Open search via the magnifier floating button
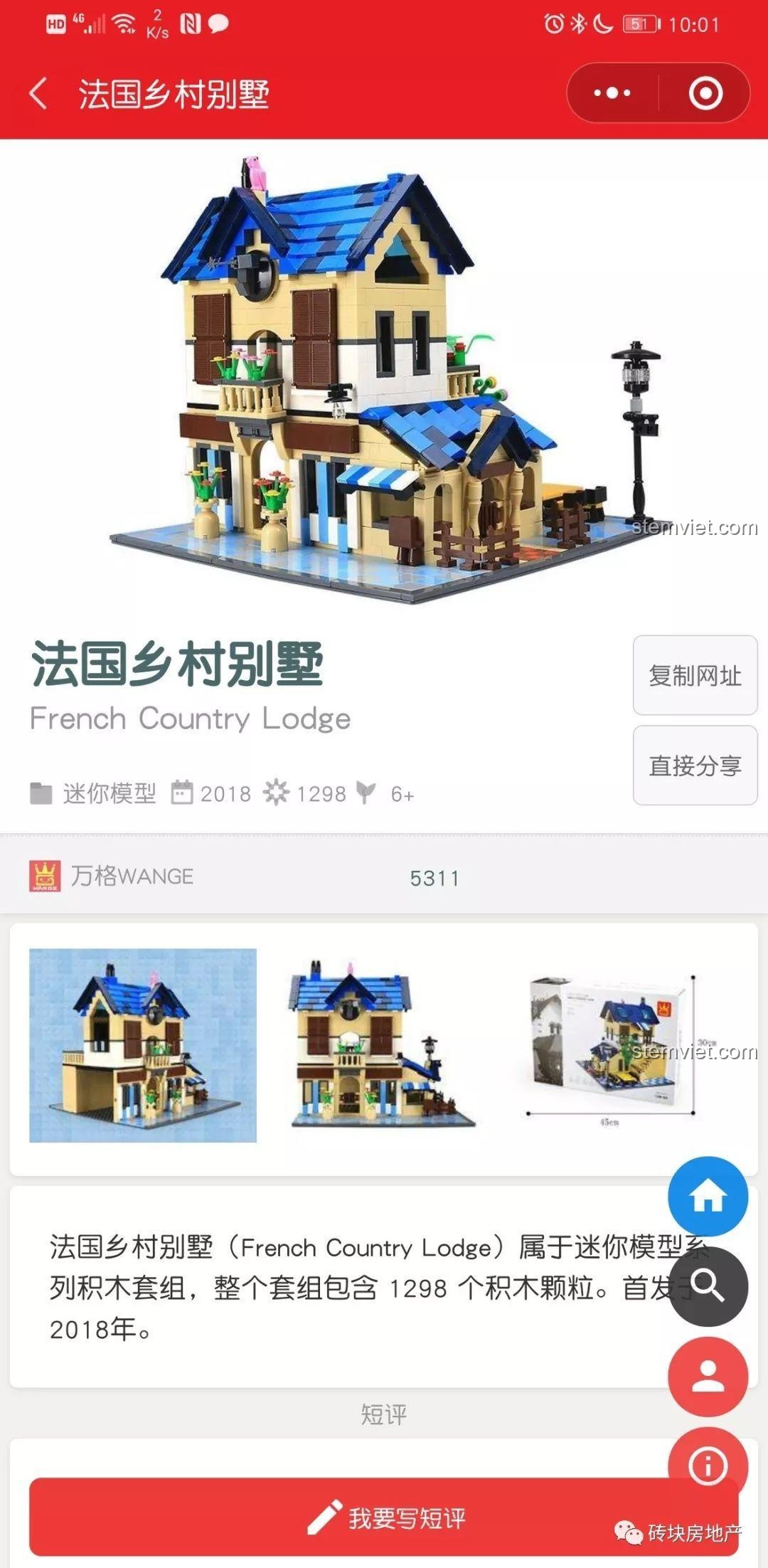This screenshot has height=1568, width=768. point(708,1286)
